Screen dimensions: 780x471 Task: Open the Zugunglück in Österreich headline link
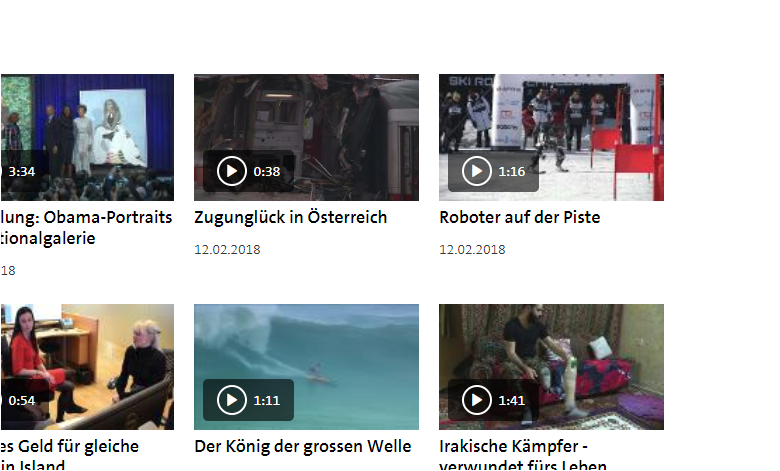290,217
